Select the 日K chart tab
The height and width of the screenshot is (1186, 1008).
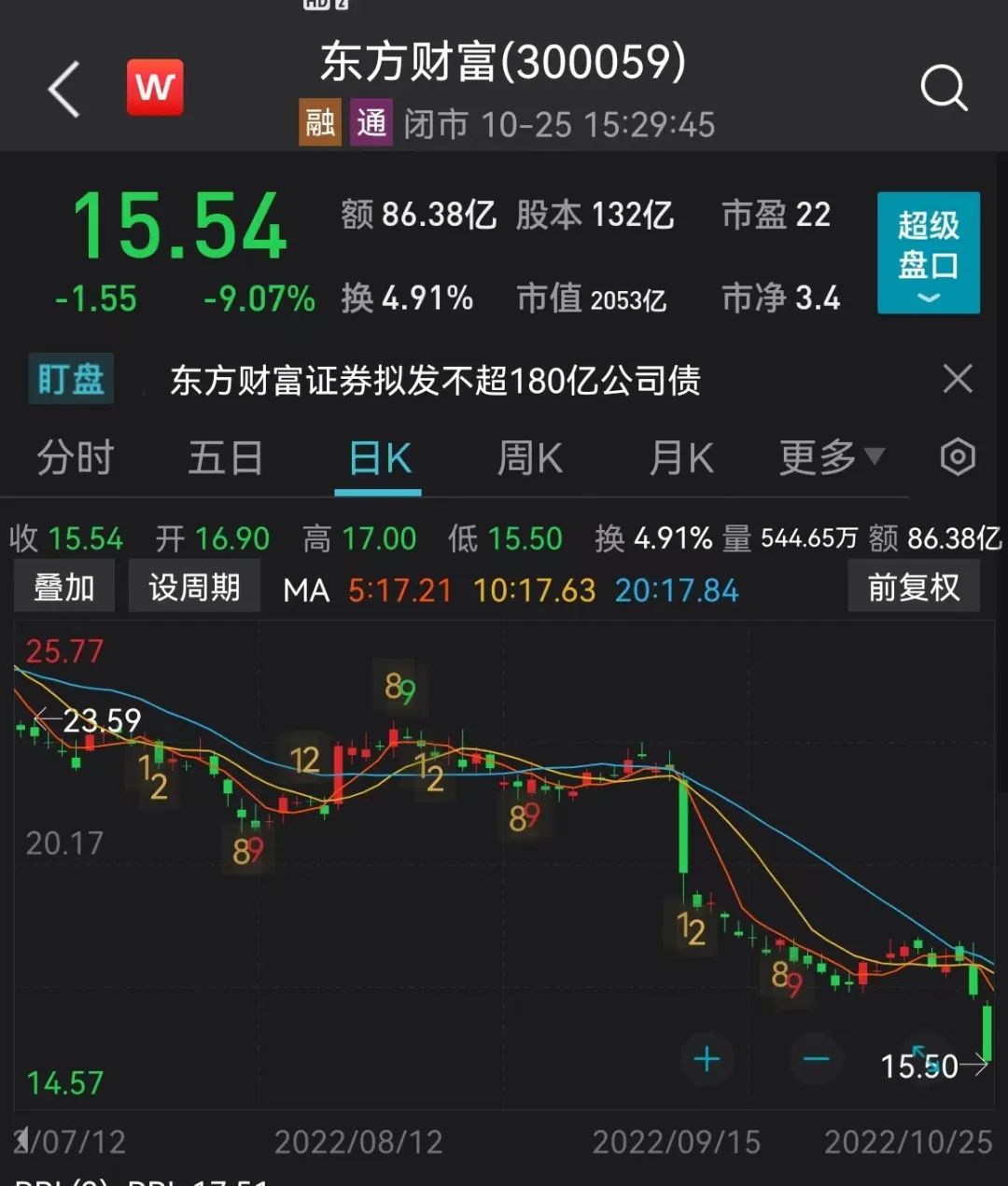point(379,458)
